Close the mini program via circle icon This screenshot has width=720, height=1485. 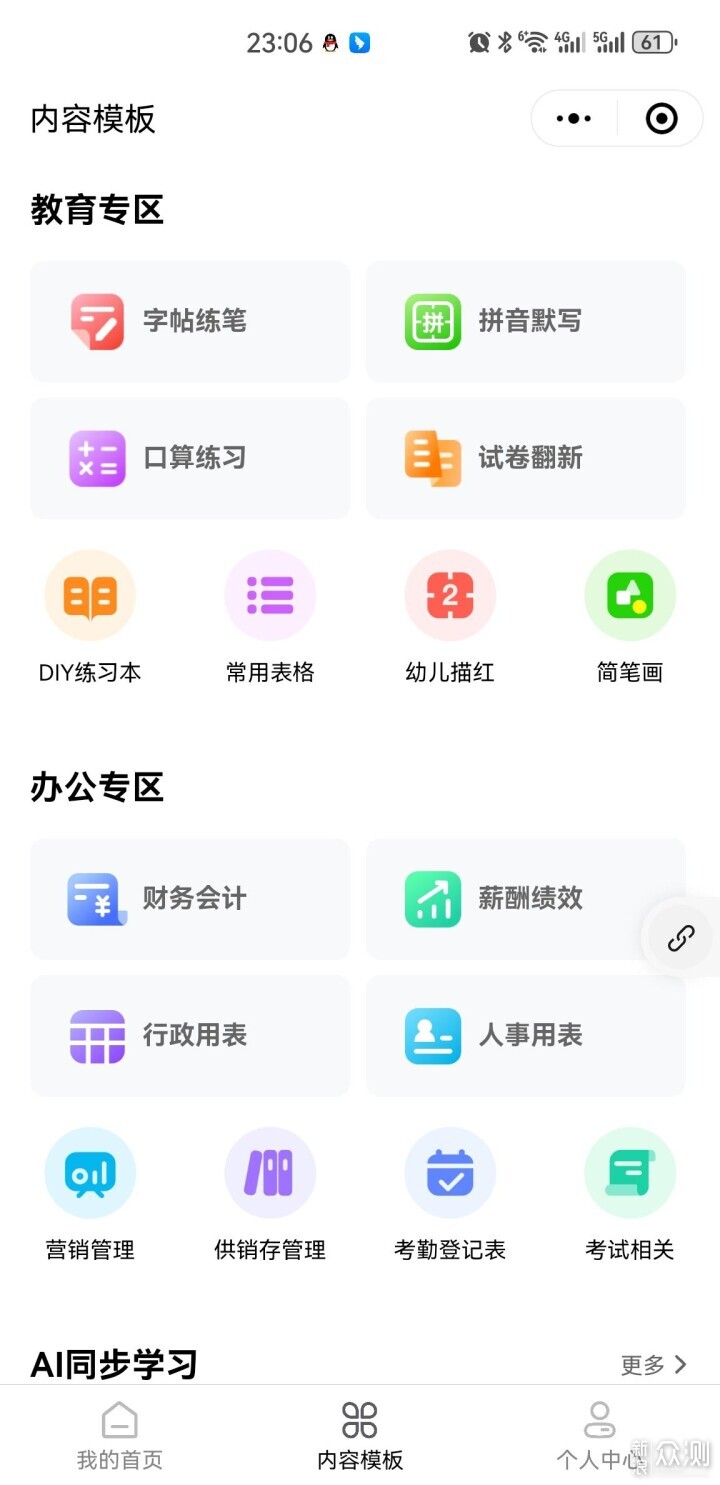tap(661, 119)
